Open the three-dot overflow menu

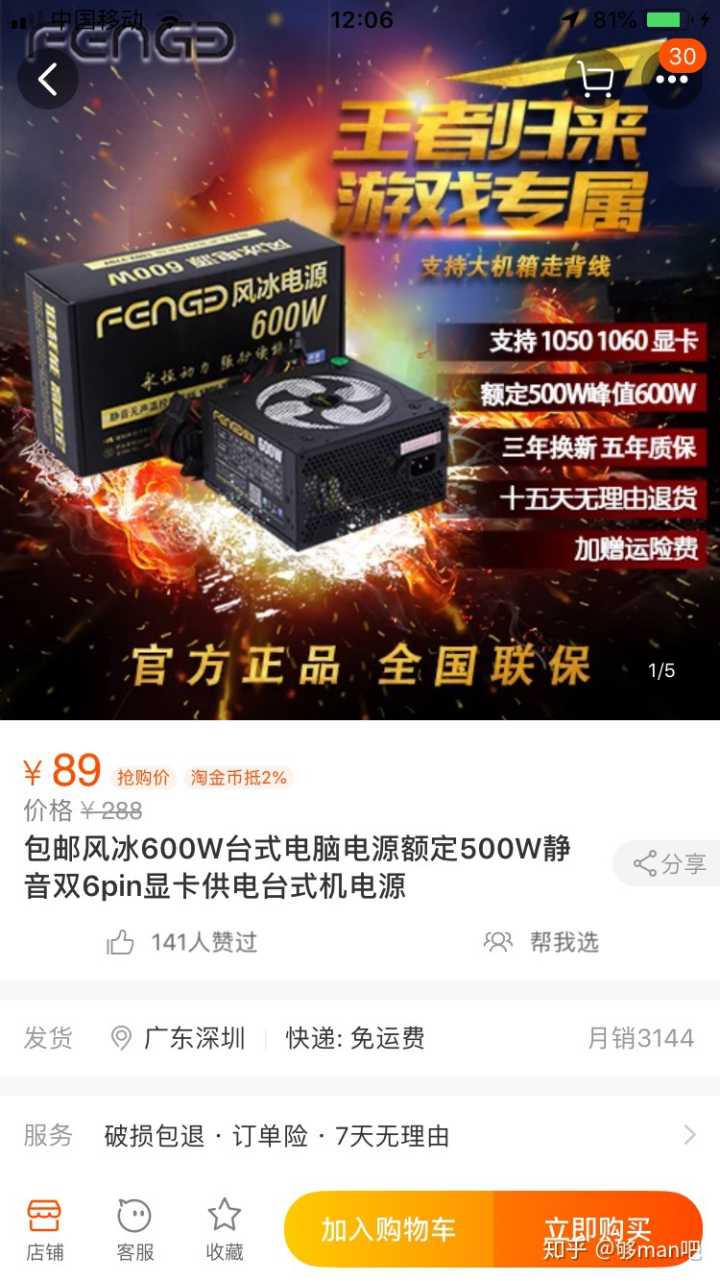coord(672,79)
